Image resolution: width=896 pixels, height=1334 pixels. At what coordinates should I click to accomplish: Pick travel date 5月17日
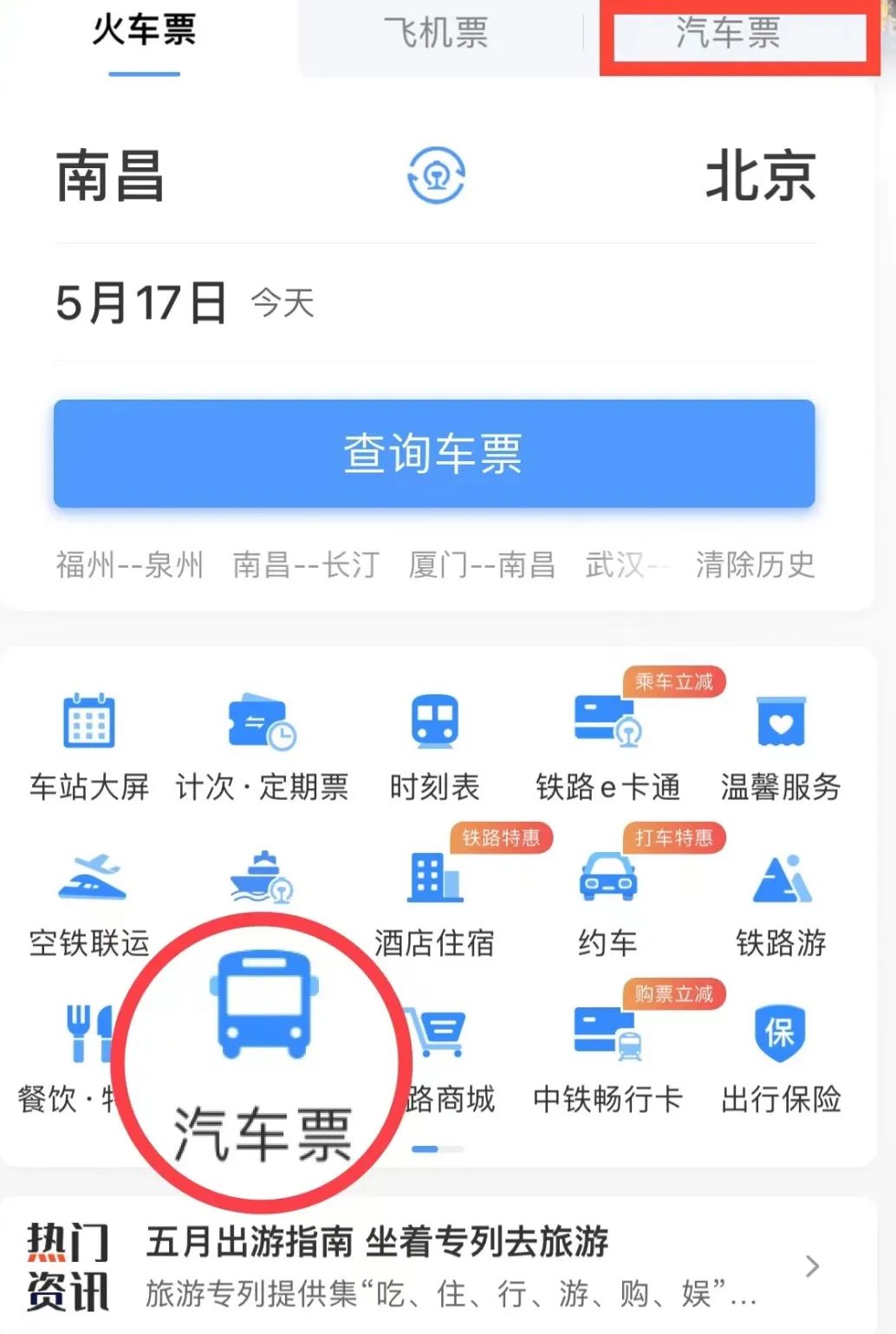tap(141, 303)
